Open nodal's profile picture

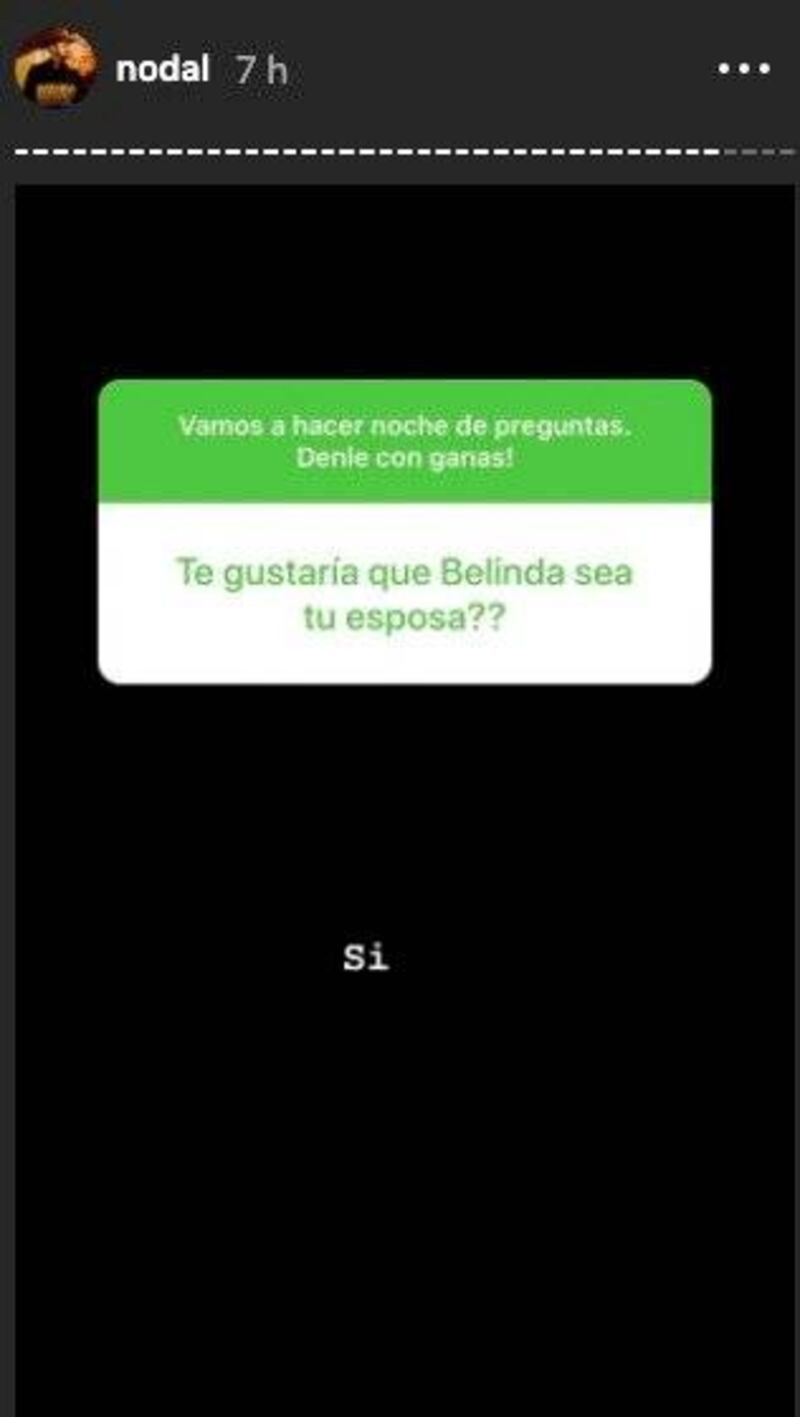54,68
